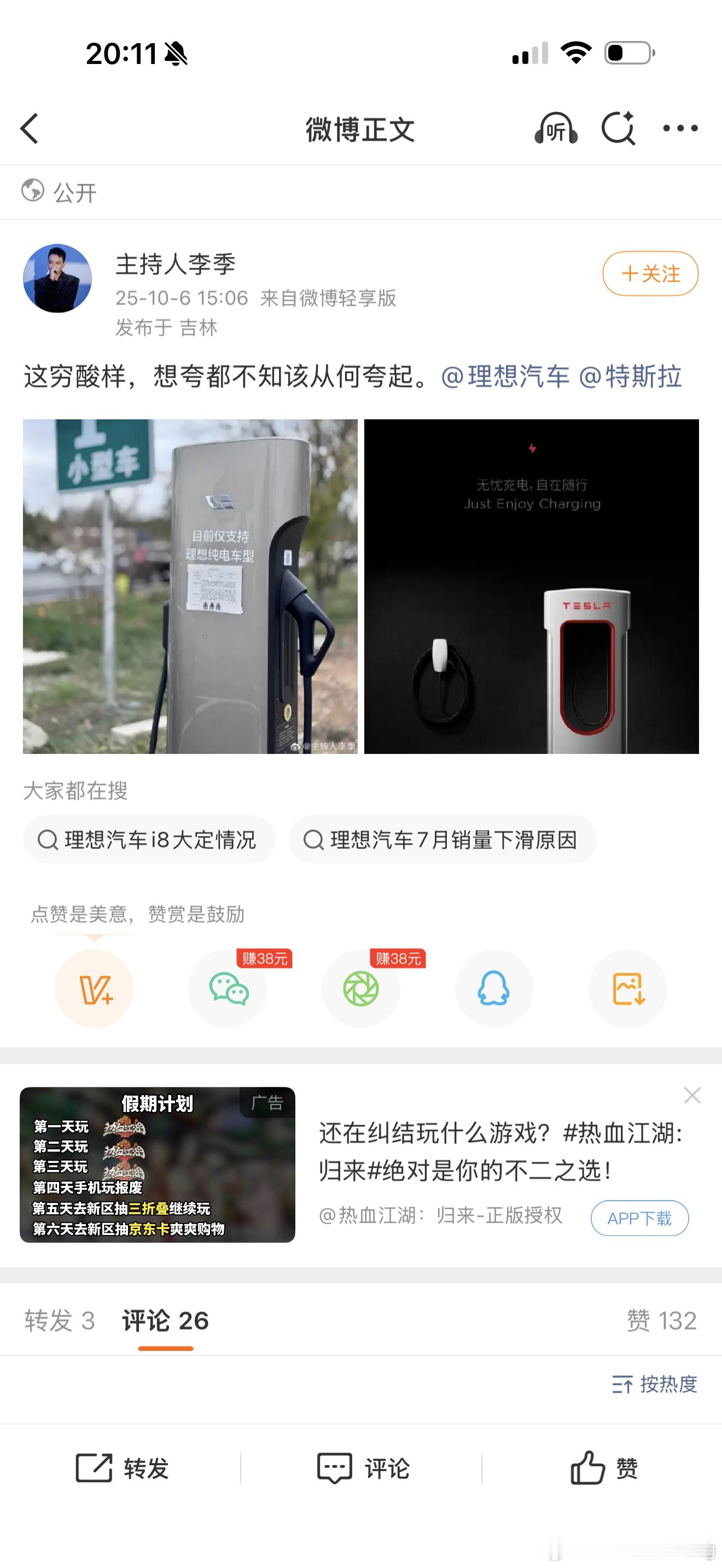Open 主持人李季's profile avatar
The width and height of the screenshot is (722, 1568).
point(57,278)
